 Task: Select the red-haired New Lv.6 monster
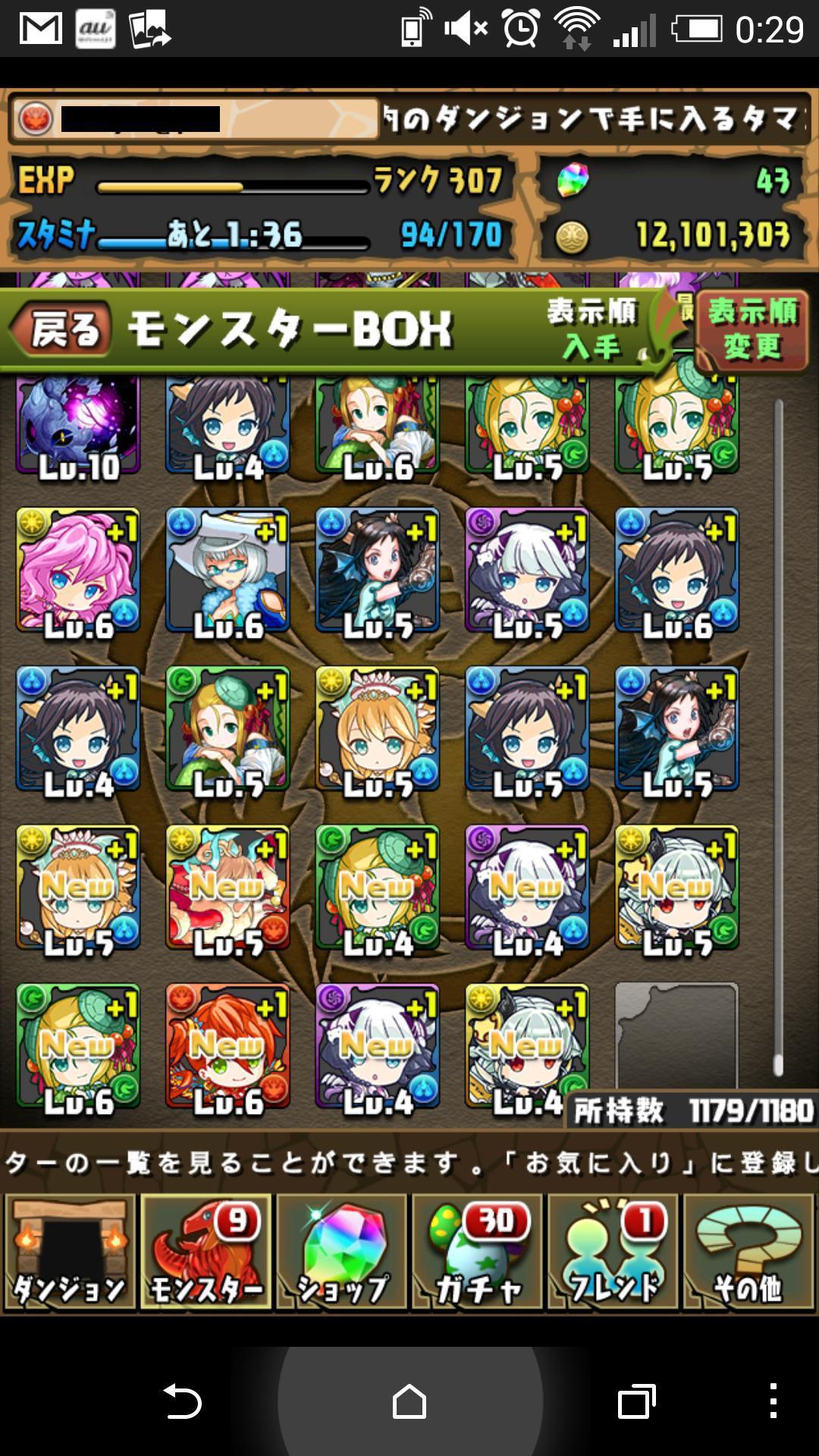coord(227,1046)
